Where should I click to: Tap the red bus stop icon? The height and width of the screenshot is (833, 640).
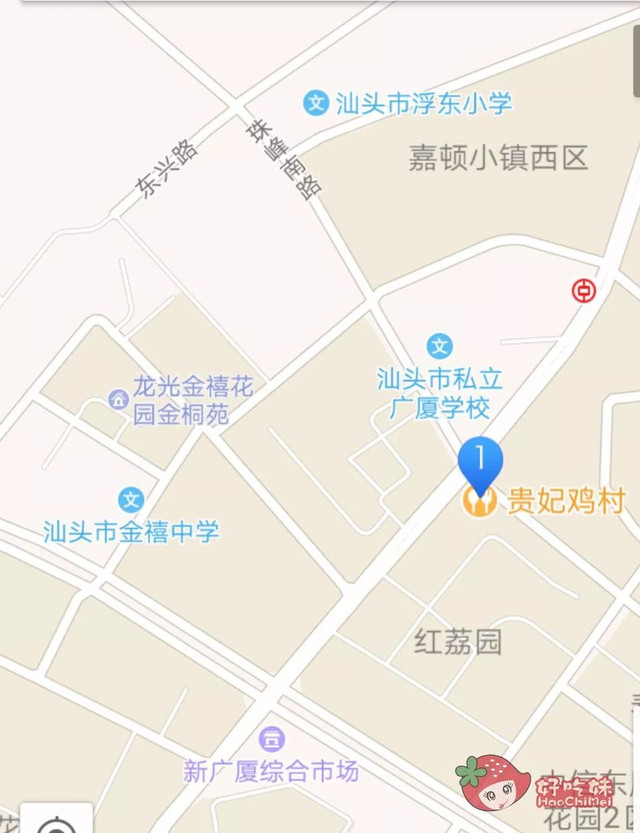click(x=582, y=291)
